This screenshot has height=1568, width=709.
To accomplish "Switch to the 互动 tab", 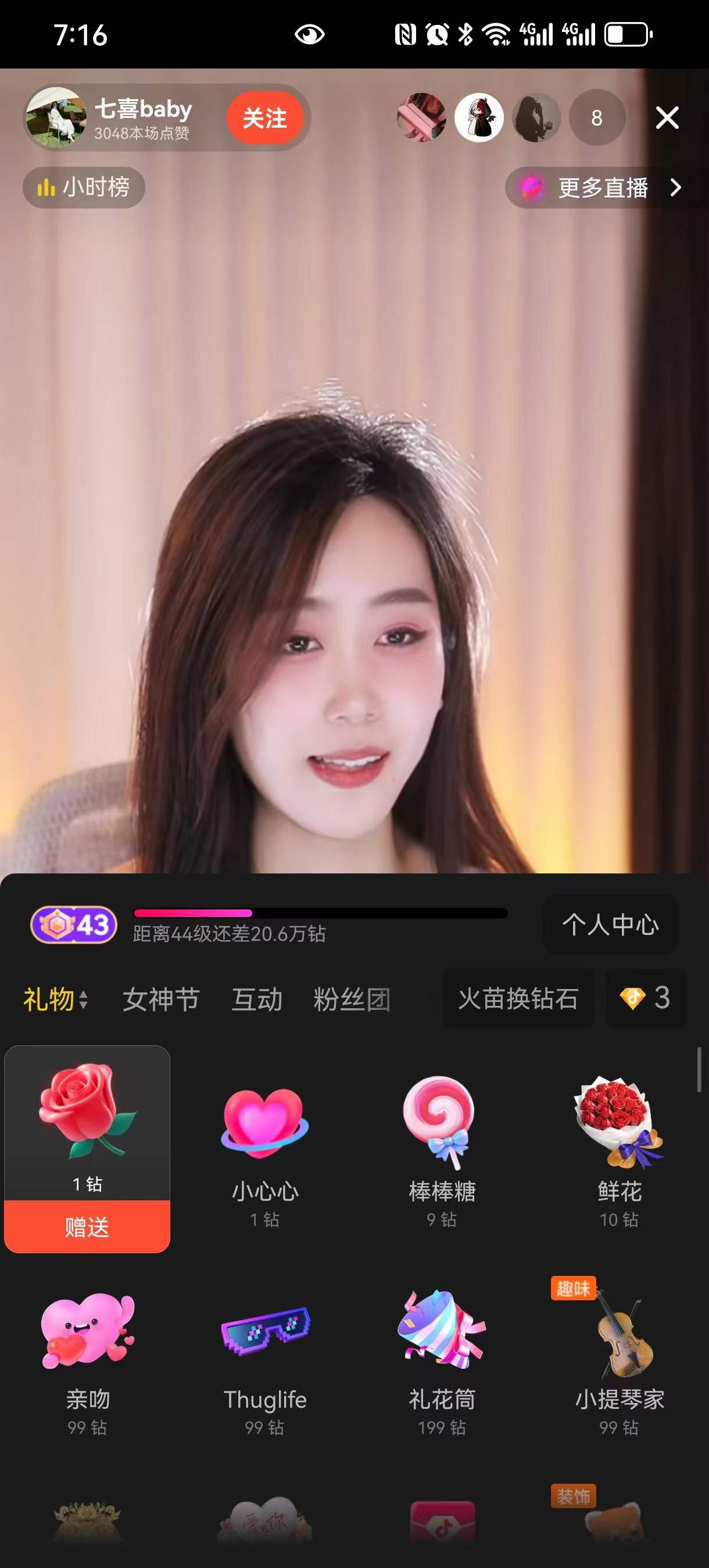I will coord(257,999).
